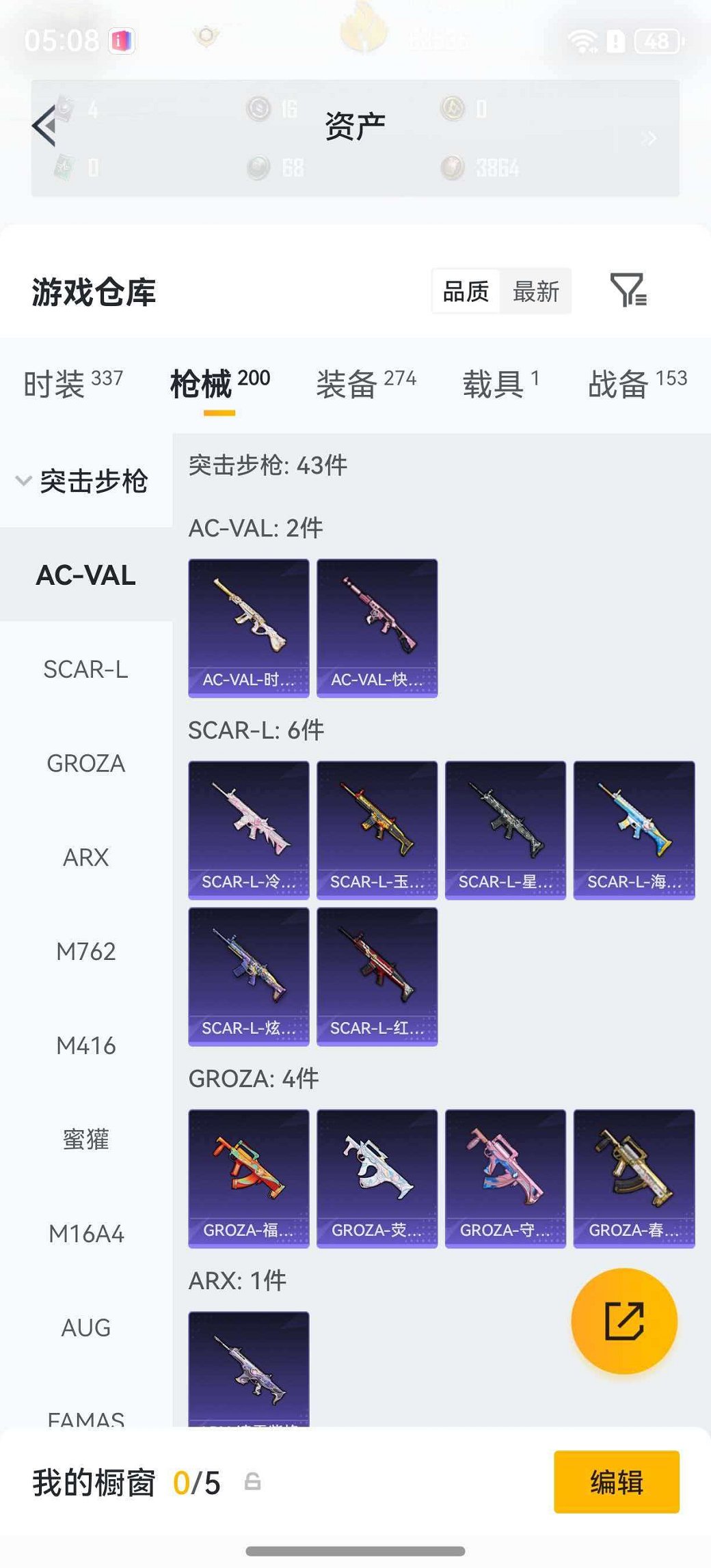
Task: Tap the Wi-Fi icon in the status bar
Action: 582,42
